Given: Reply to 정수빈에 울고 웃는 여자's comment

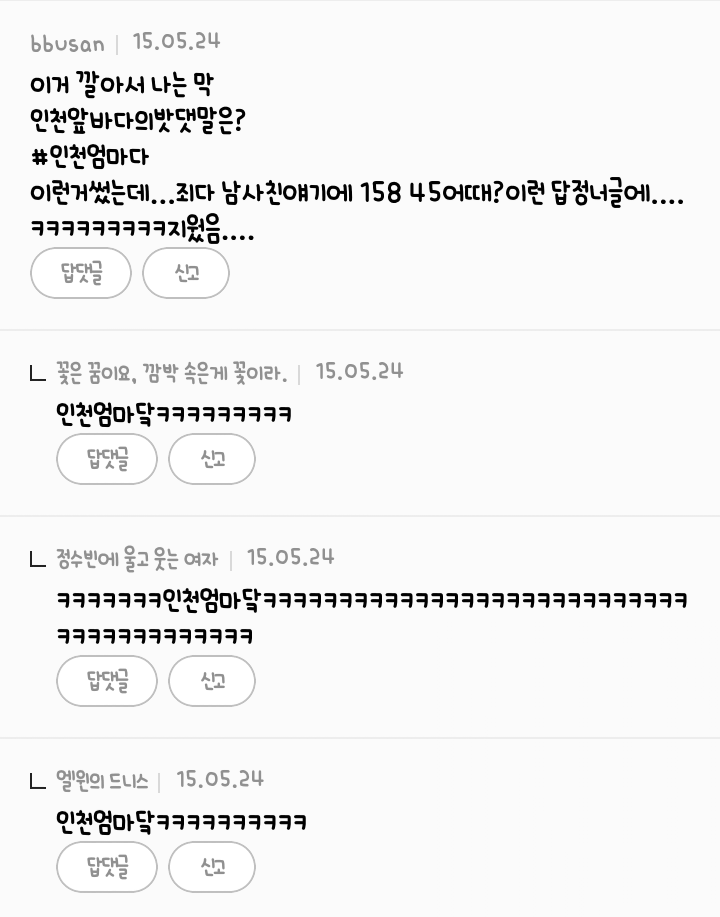Looking at the screenshot, I should click(x=107, y=681).
